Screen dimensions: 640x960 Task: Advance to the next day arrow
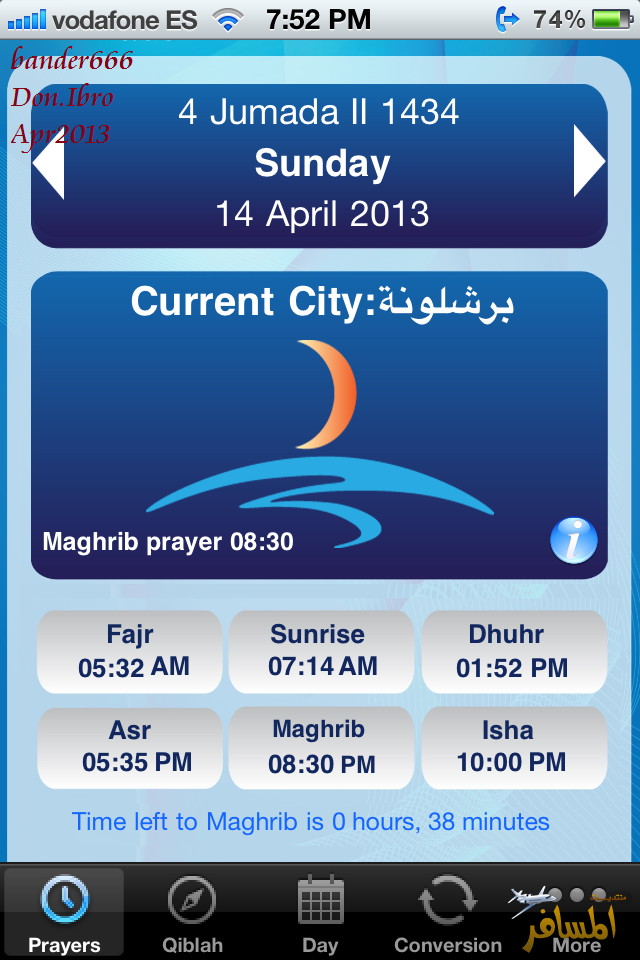[588, 163]
